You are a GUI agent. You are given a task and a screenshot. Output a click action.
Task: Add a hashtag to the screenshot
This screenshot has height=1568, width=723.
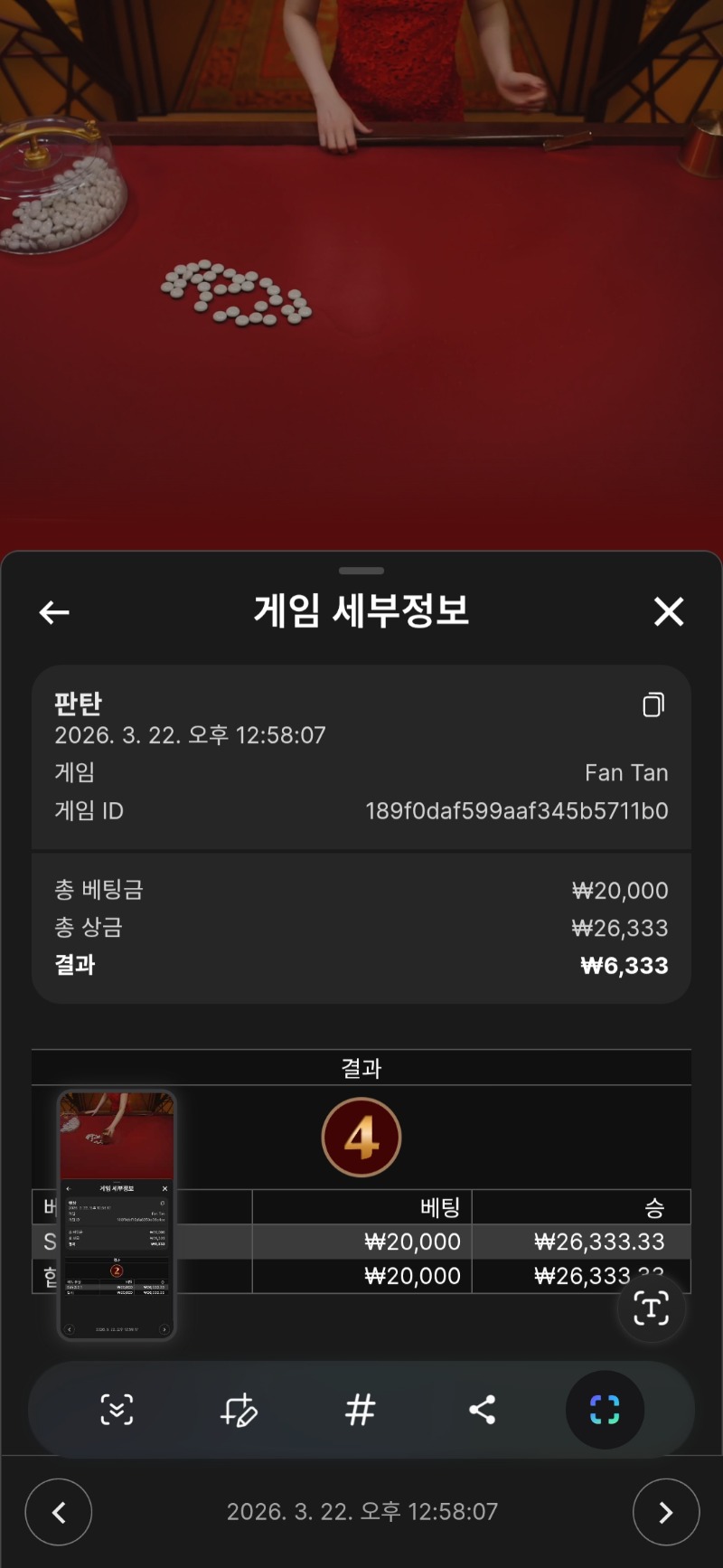click(x=361, y=1410)
